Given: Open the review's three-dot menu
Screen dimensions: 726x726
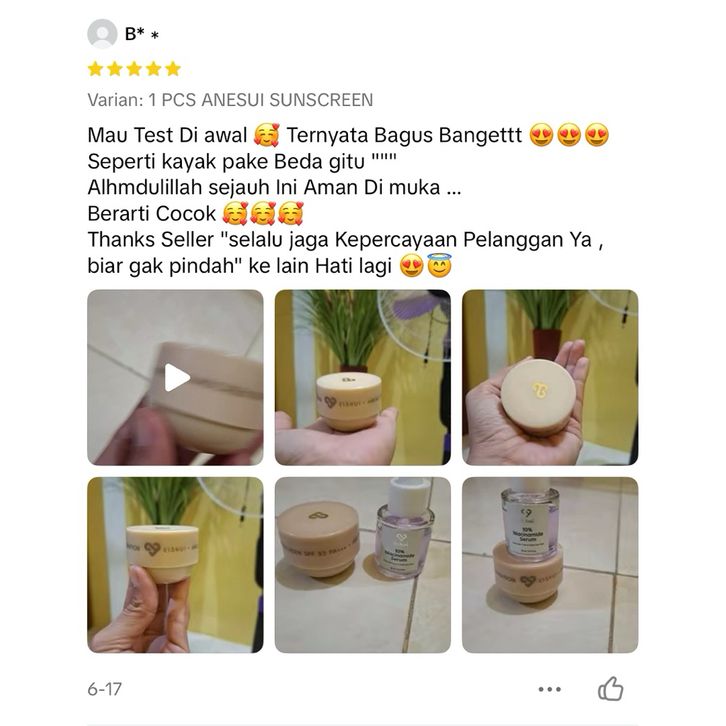Looking at the screenshot, I should [x=550, y=689].
